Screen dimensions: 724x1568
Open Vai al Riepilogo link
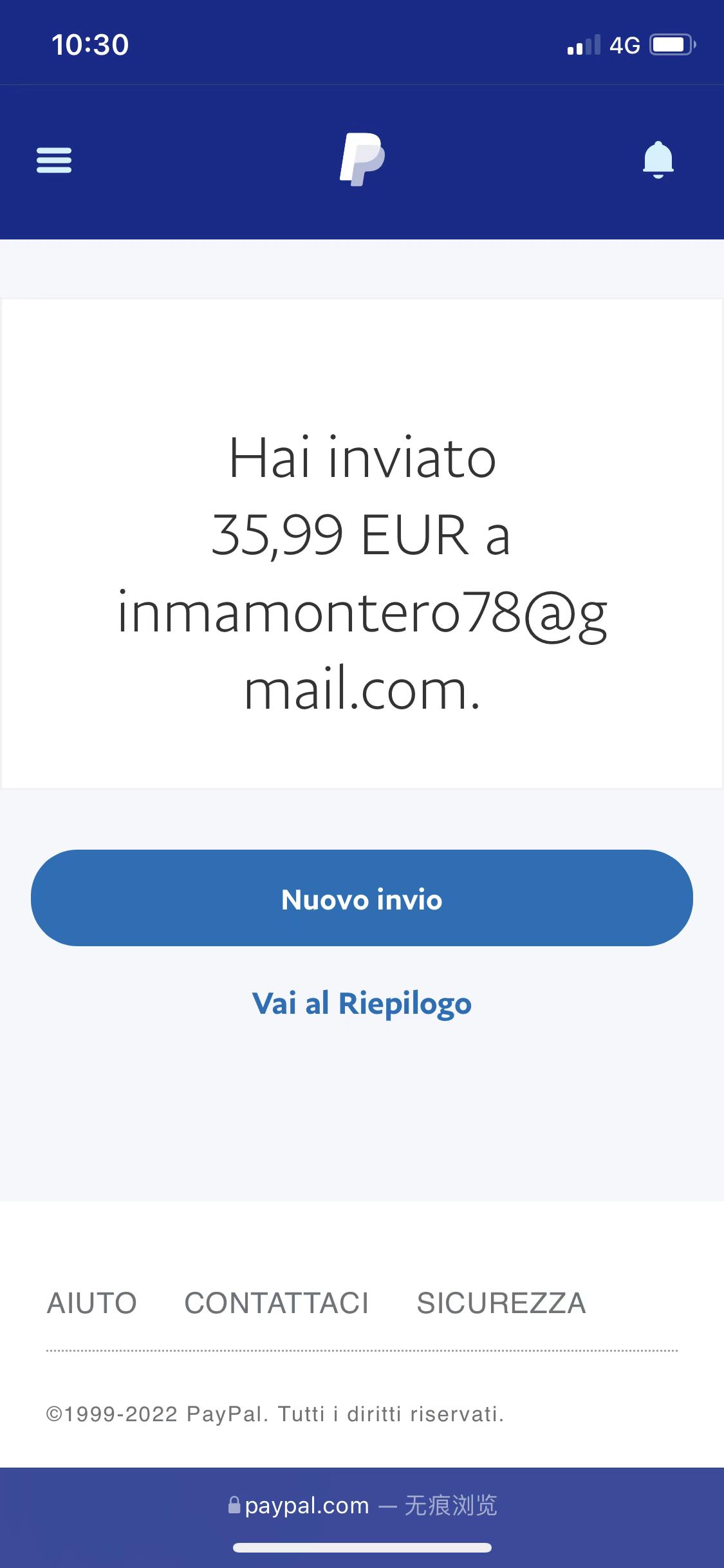[362, 1003]
